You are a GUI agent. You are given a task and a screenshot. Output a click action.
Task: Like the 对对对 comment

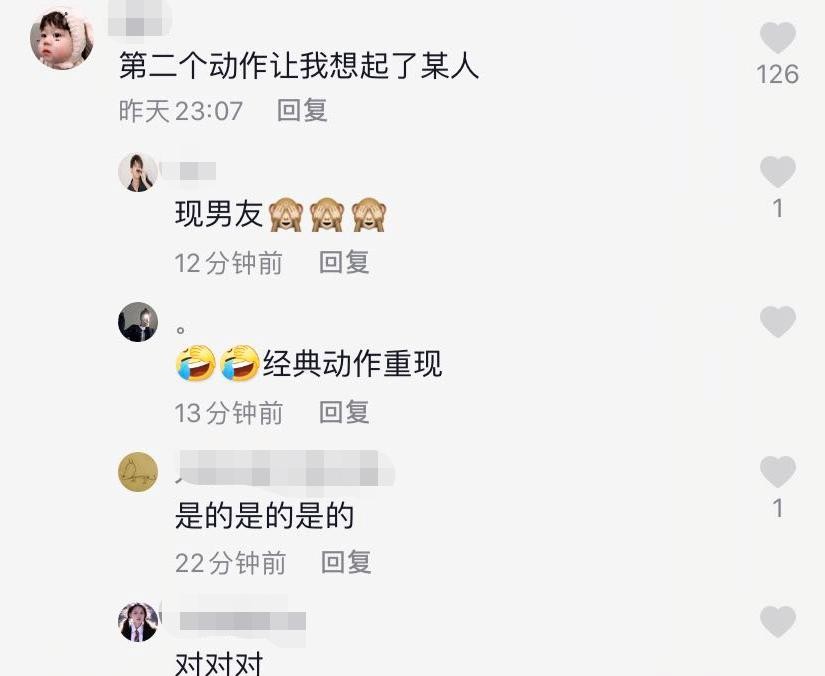click(777, 622)
